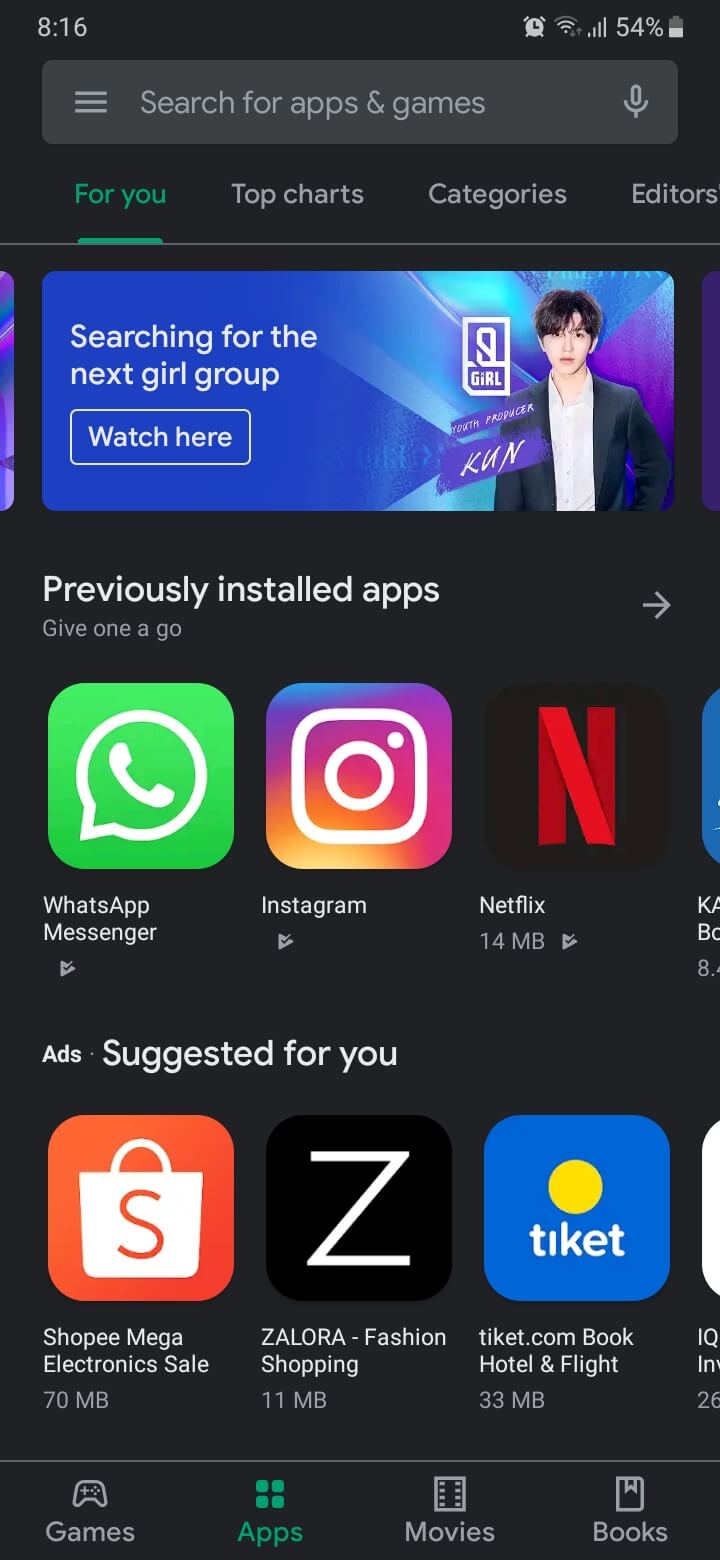Open the hamburger drawer menu
This screenshot has width=720, height=1560.
(91, 102)
